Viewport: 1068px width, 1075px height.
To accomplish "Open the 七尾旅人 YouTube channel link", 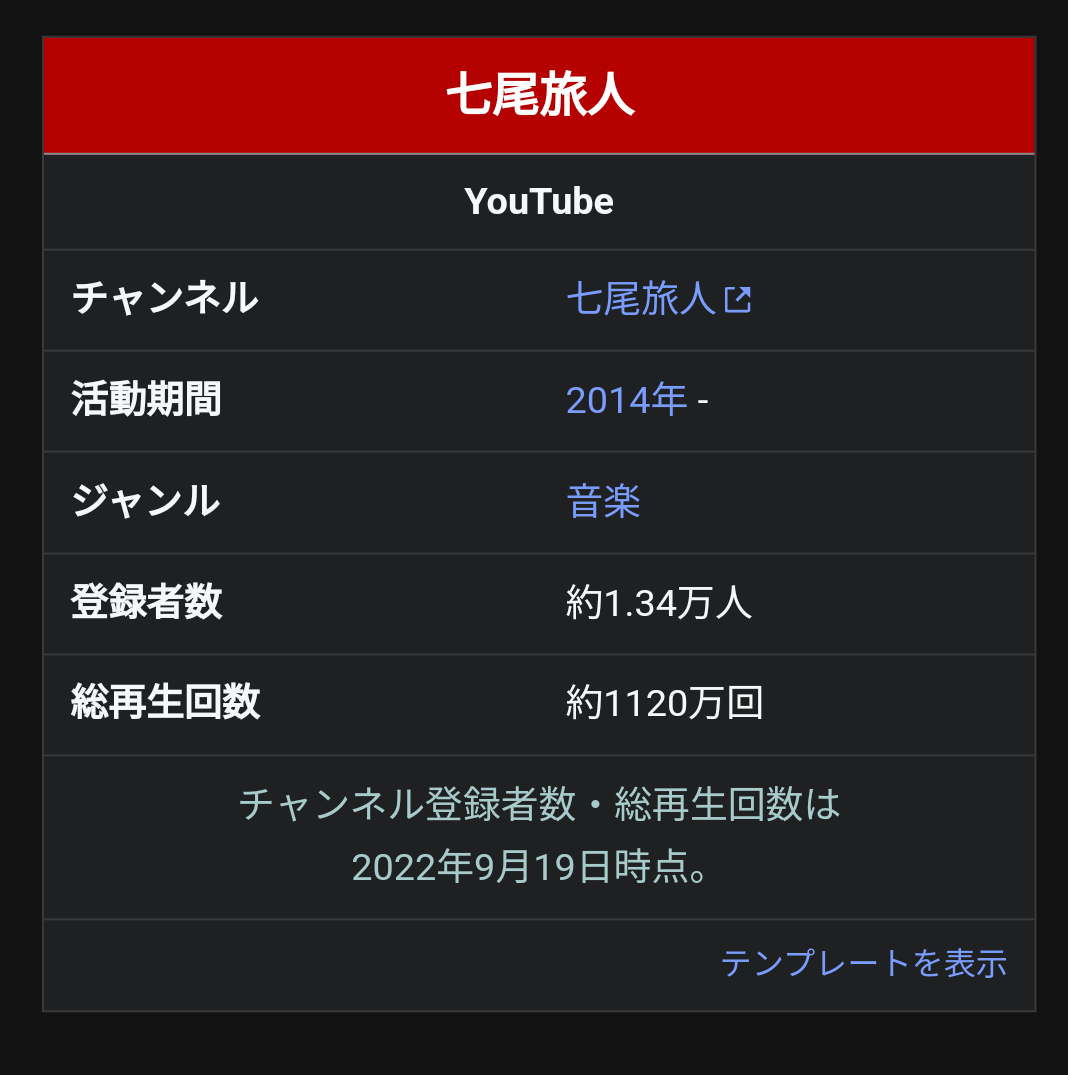I will tap(641, 299).
